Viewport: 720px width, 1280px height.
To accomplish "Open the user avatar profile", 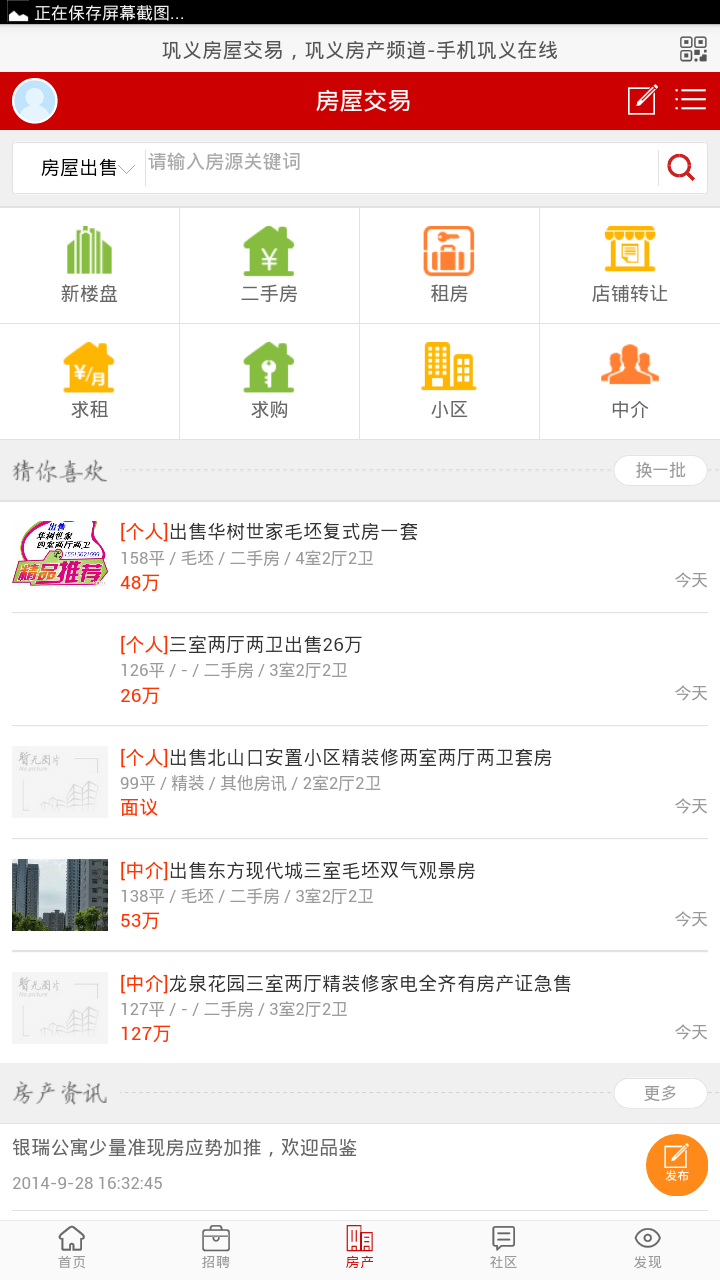I will tap(35, 101).
